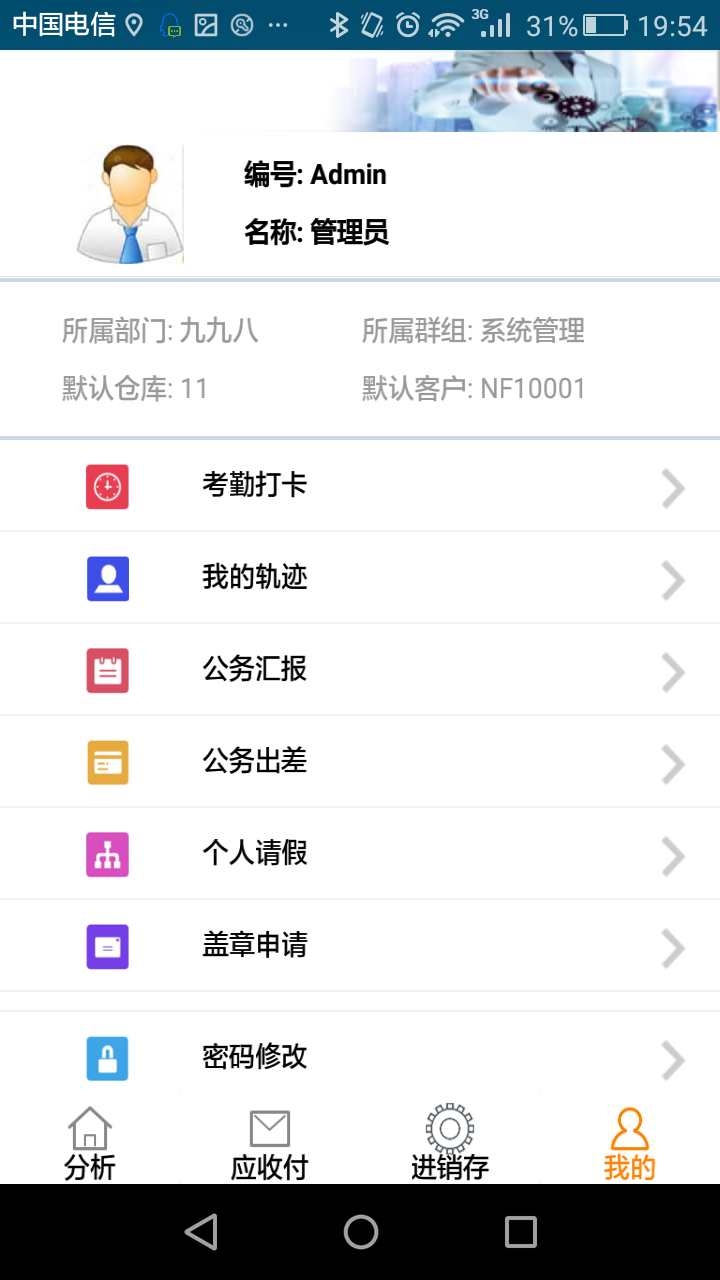Open 个人请假 row
This screenshot has width=720, height=1280.
tap(360, 854)
